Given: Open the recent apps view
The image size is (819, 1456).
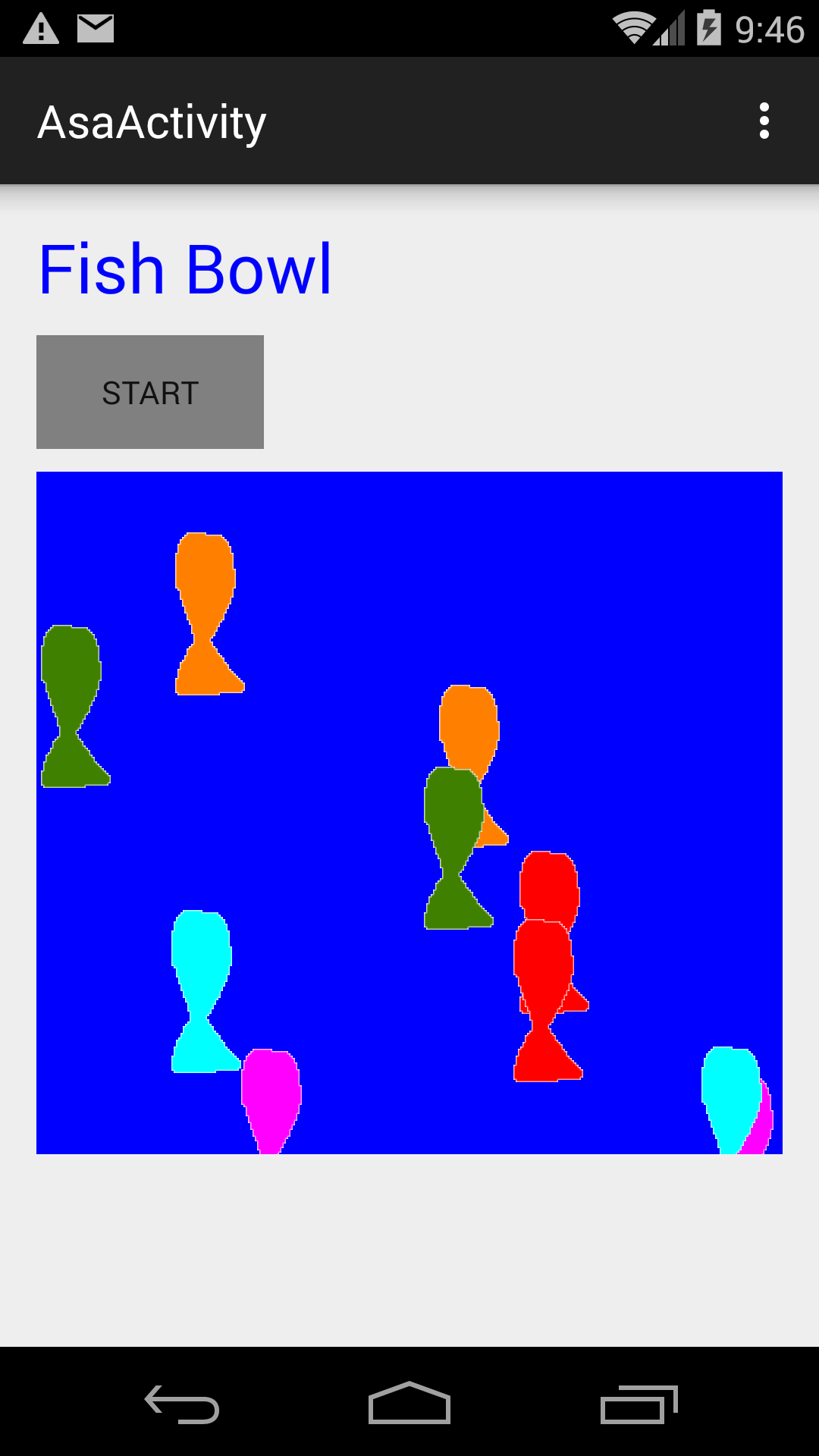Looking at the screenshot, I should (x=638, y=1404).
